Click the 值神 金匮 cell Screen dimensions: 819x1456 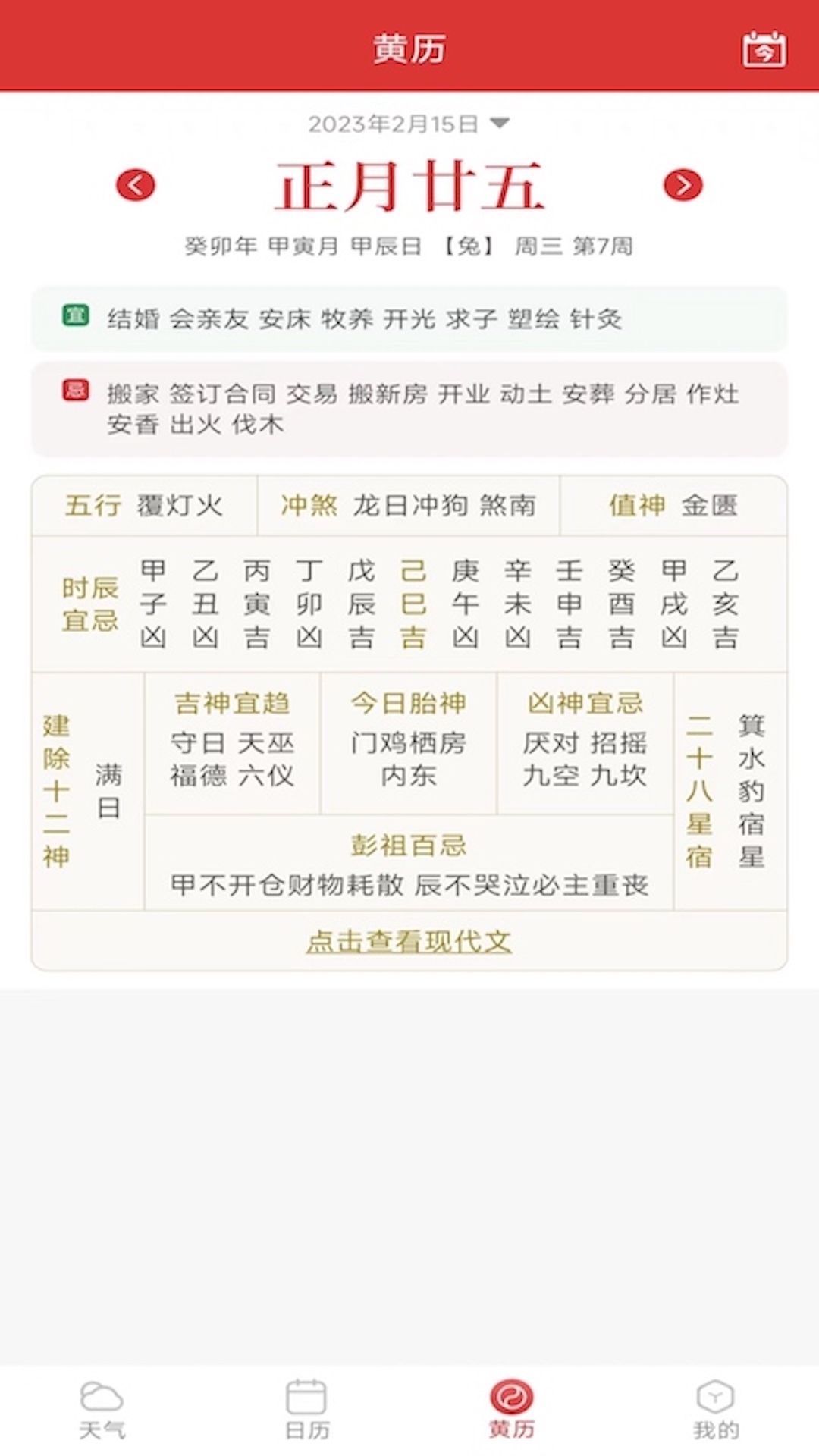point(673,506)
